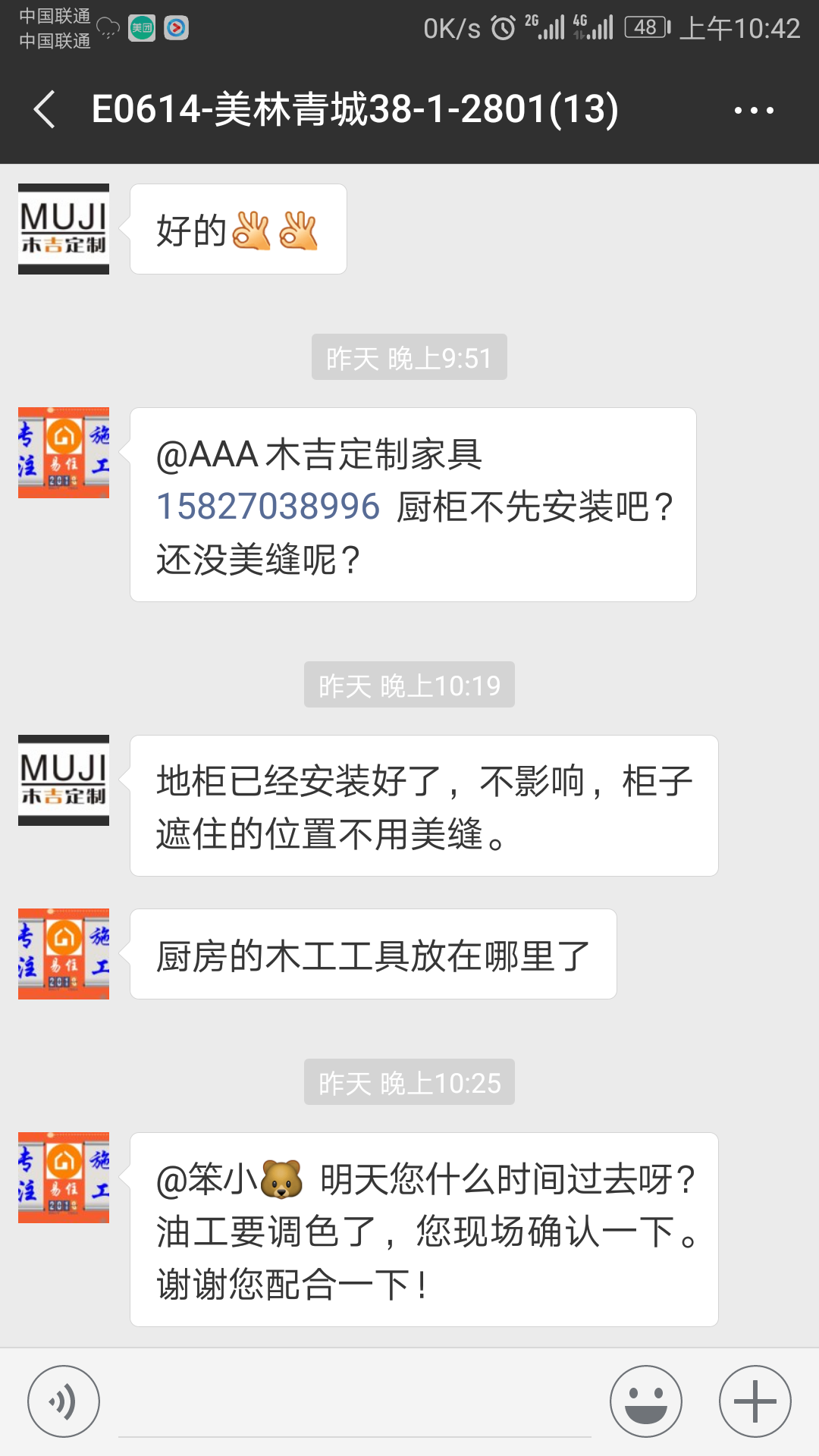Tap phone number 15827038996 link
819x1456 pixels.
click(x=268, y=507)
